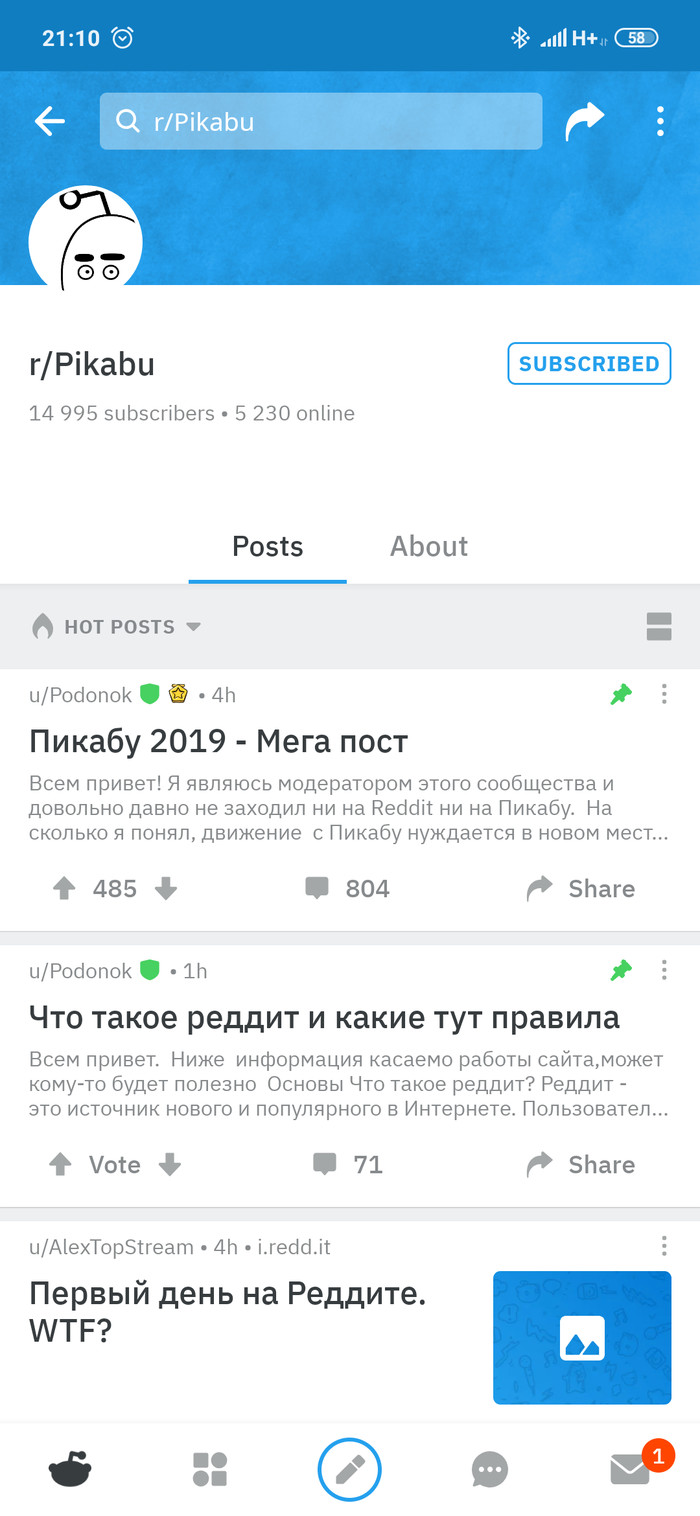The image size is (700, 1516).
Task: Change the post layout view icon
Action: [x=659, y=627]
